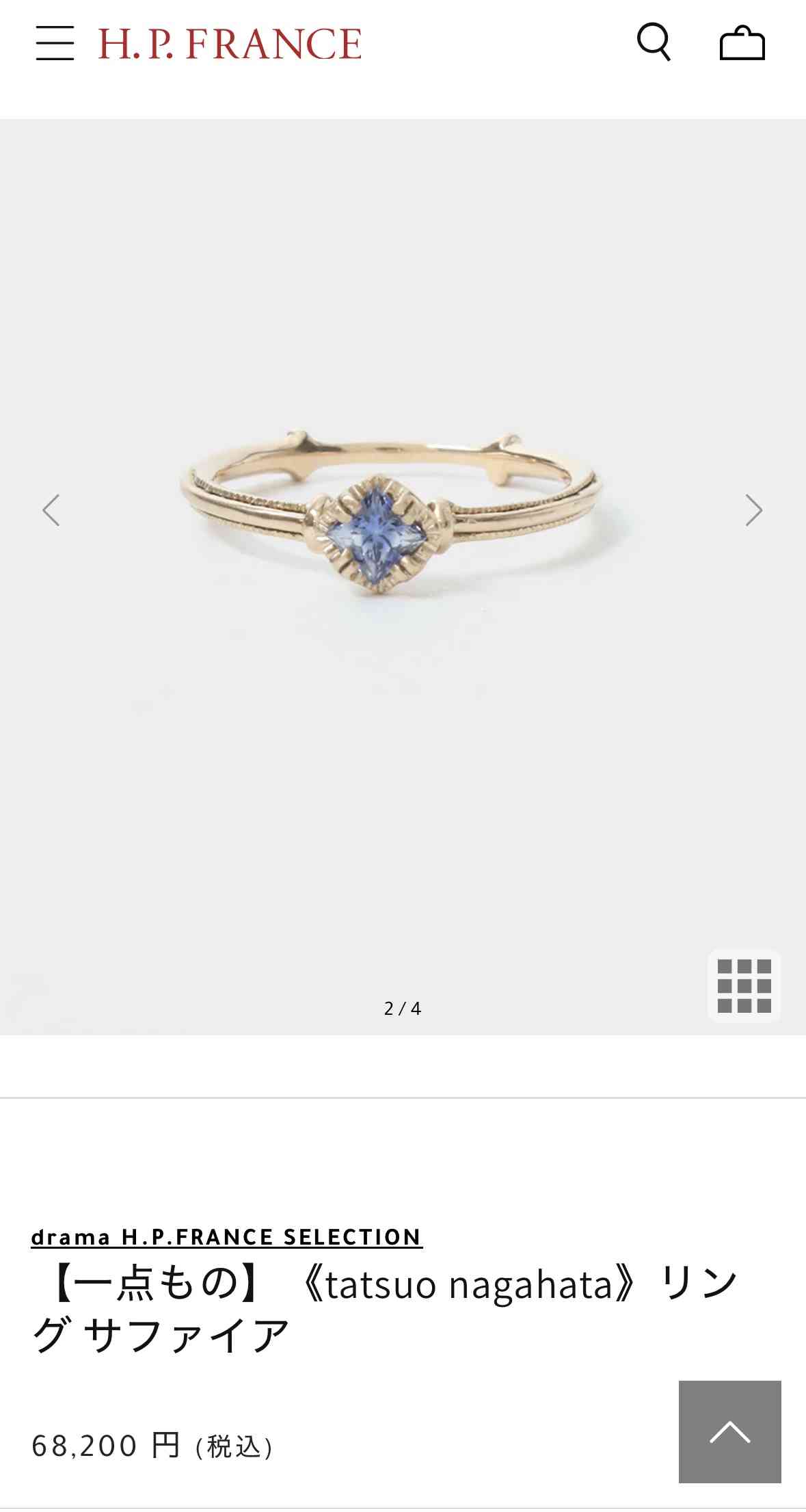
Task: Show the next product image
Action: (x=753, y=510)
